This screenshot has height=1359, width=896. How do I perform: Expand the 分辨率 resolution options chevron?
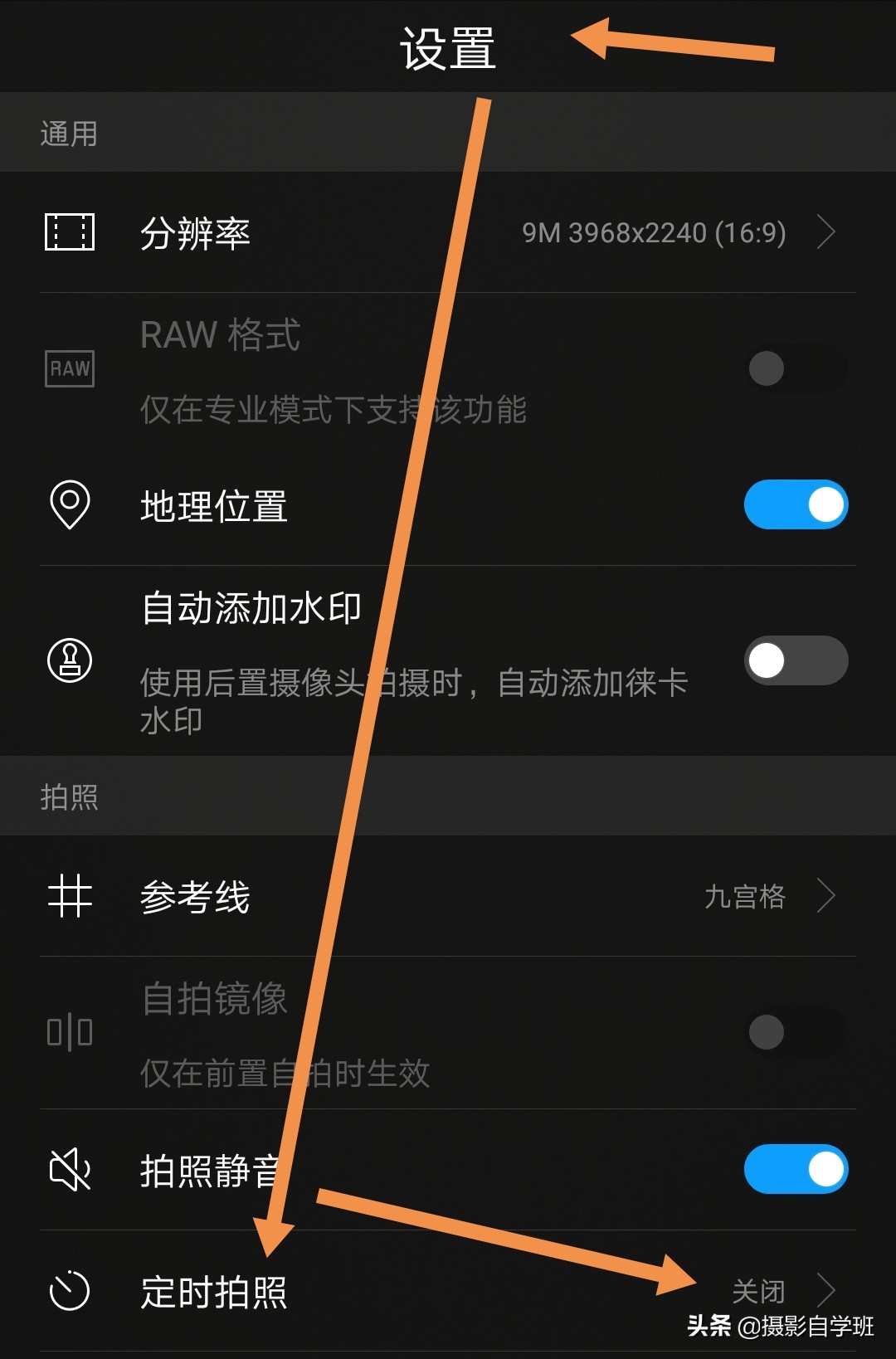(826, 233)
